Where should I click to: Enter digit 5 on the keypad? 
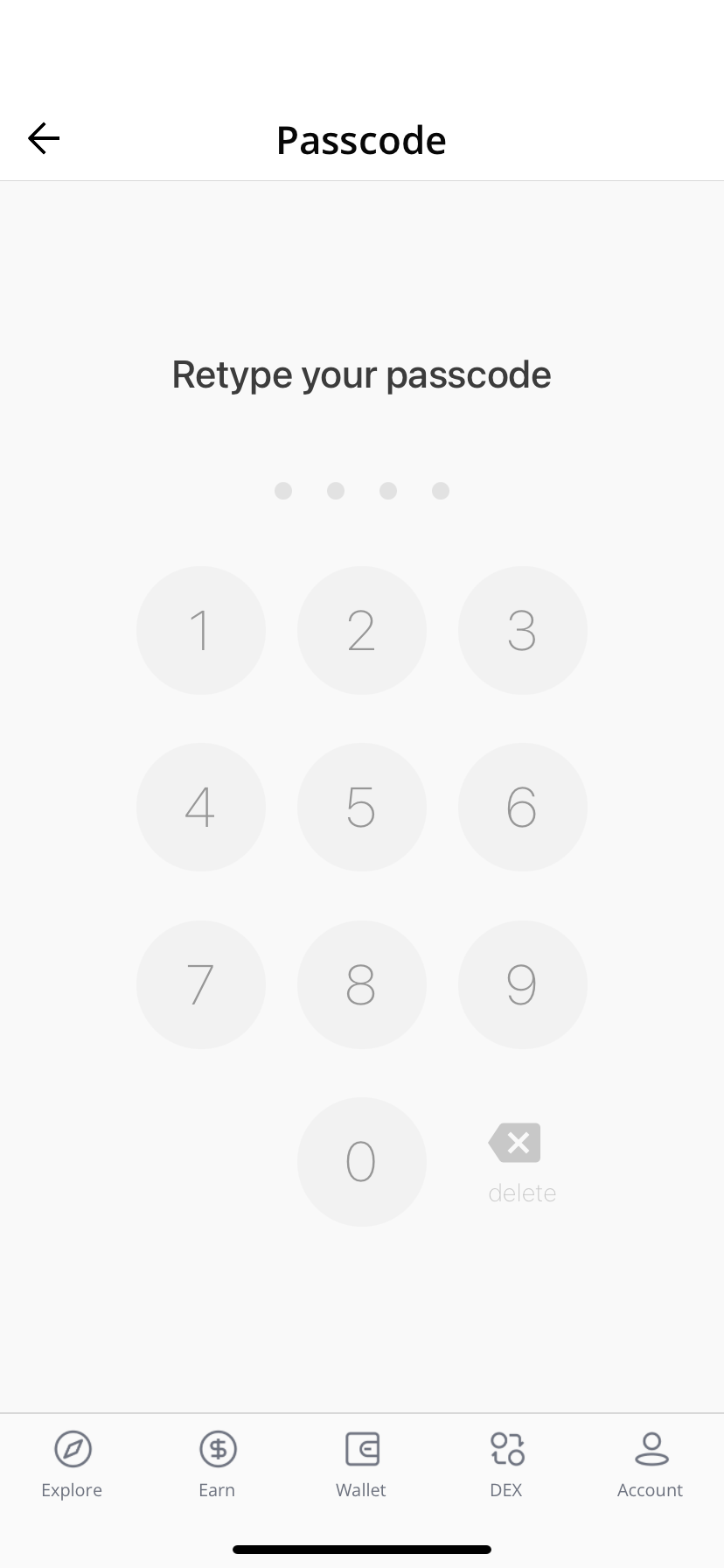tap(362, 807)
